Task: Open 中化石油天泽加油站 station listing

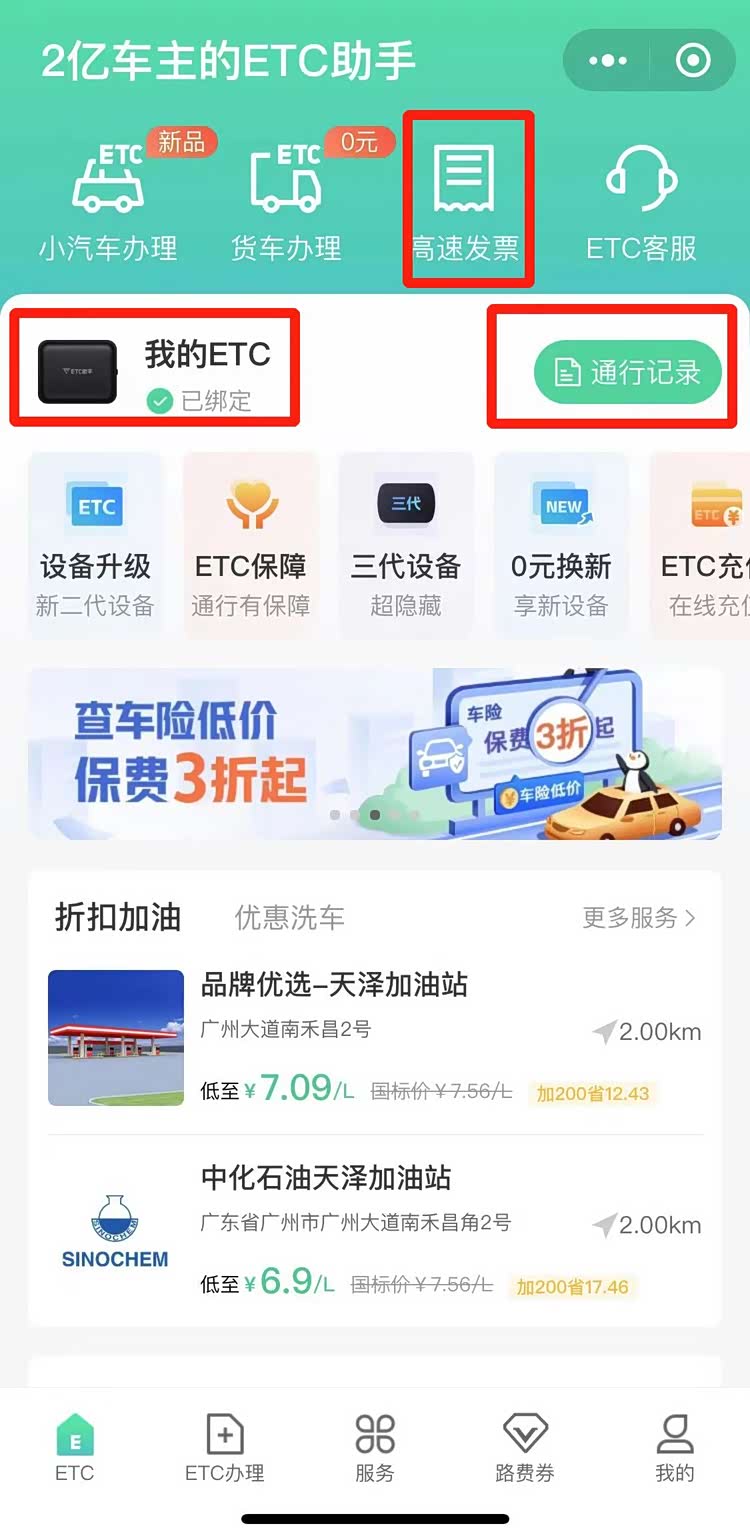Action: (375, 1230)
